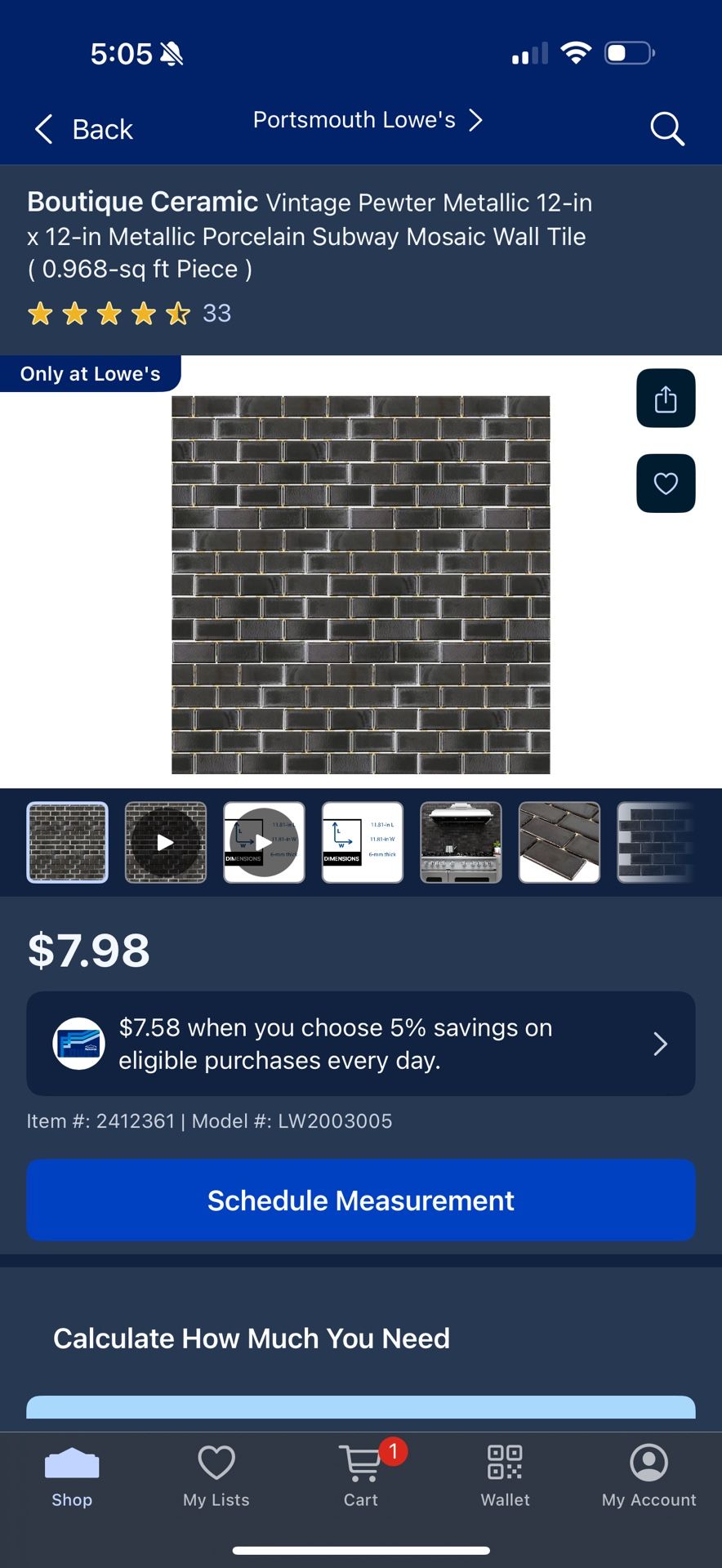View the 33 customer reviews
Viewport: 722px width, 1568px height.
(x=216, y=313)
